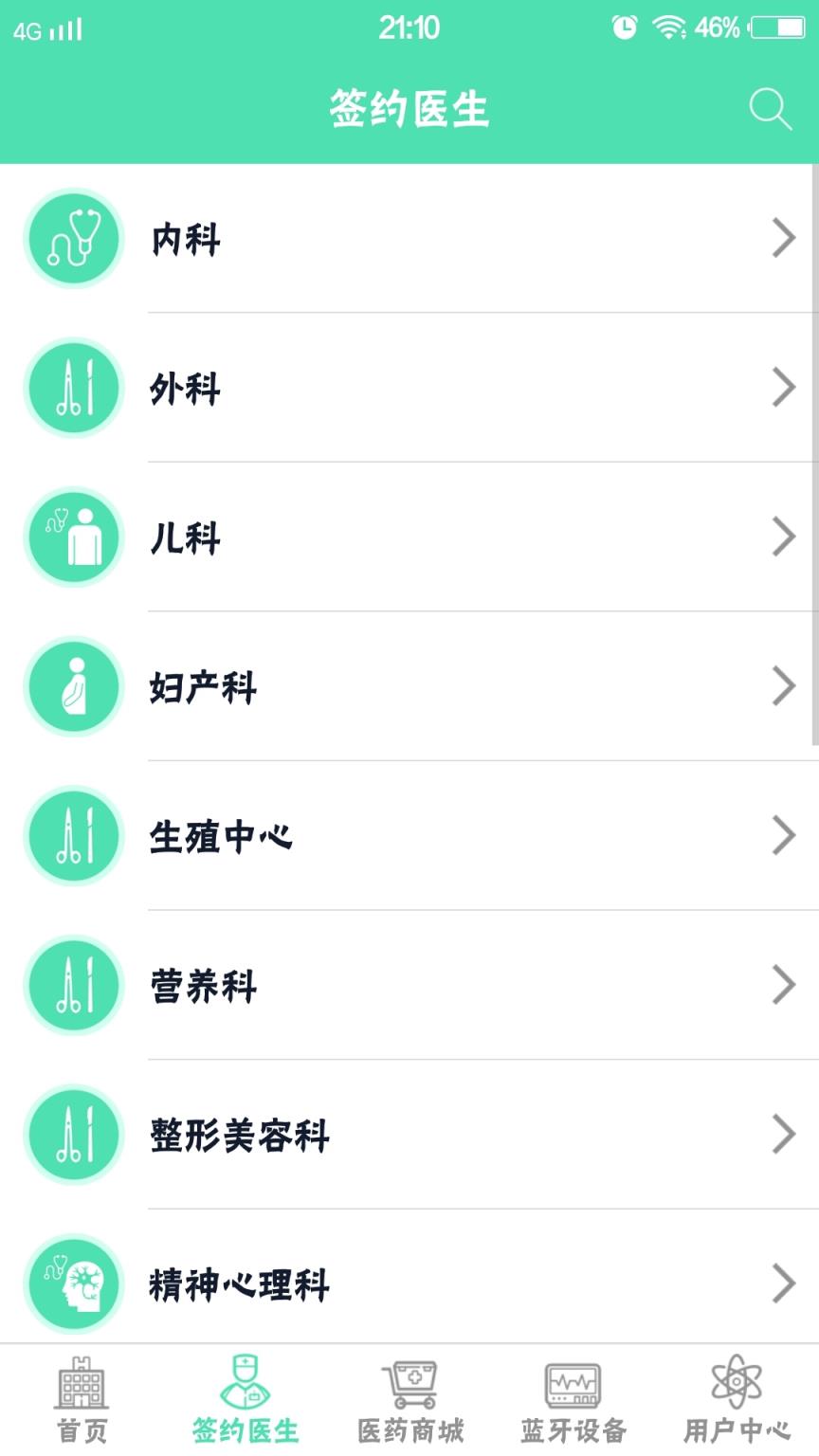Tap the pediatrics icon beside 儿科
The height and width of the screenshot is (1456, 819).
click(x=73, y=537)
